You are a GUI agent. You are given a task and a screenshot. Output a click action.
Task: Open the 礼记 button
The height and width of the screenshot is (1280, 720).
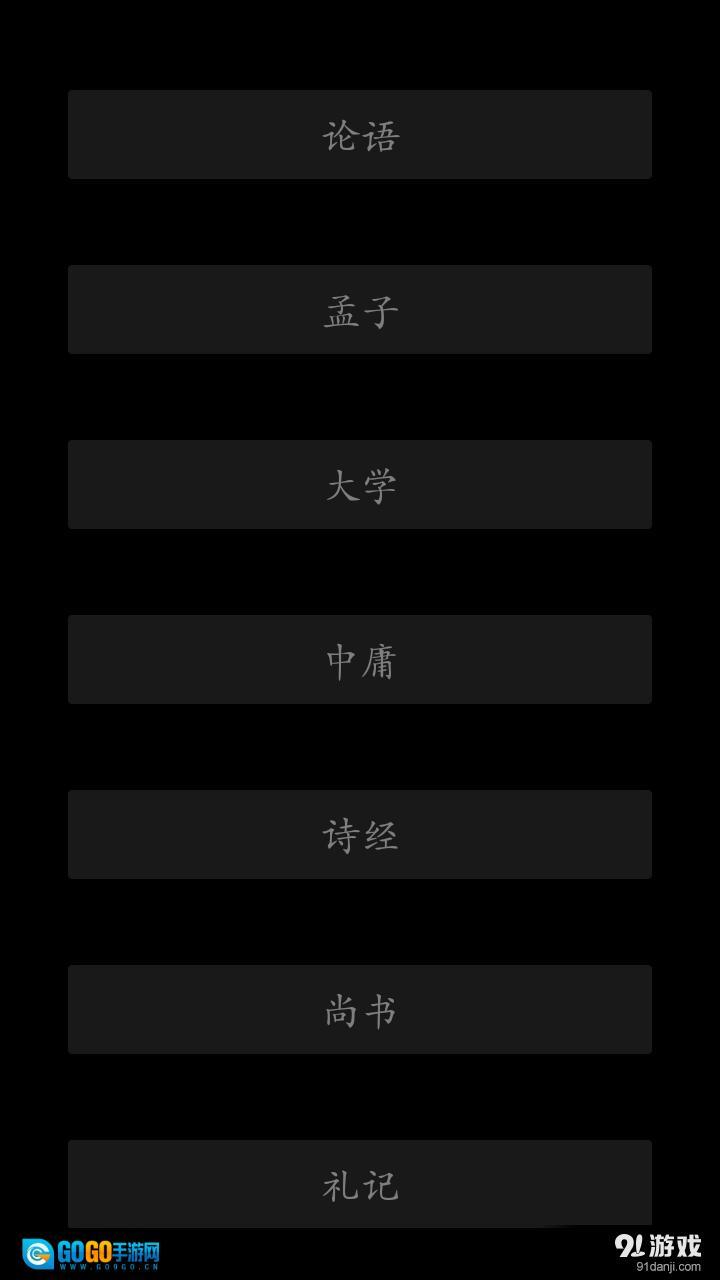pyautogui.click(x=360, y=1184)
